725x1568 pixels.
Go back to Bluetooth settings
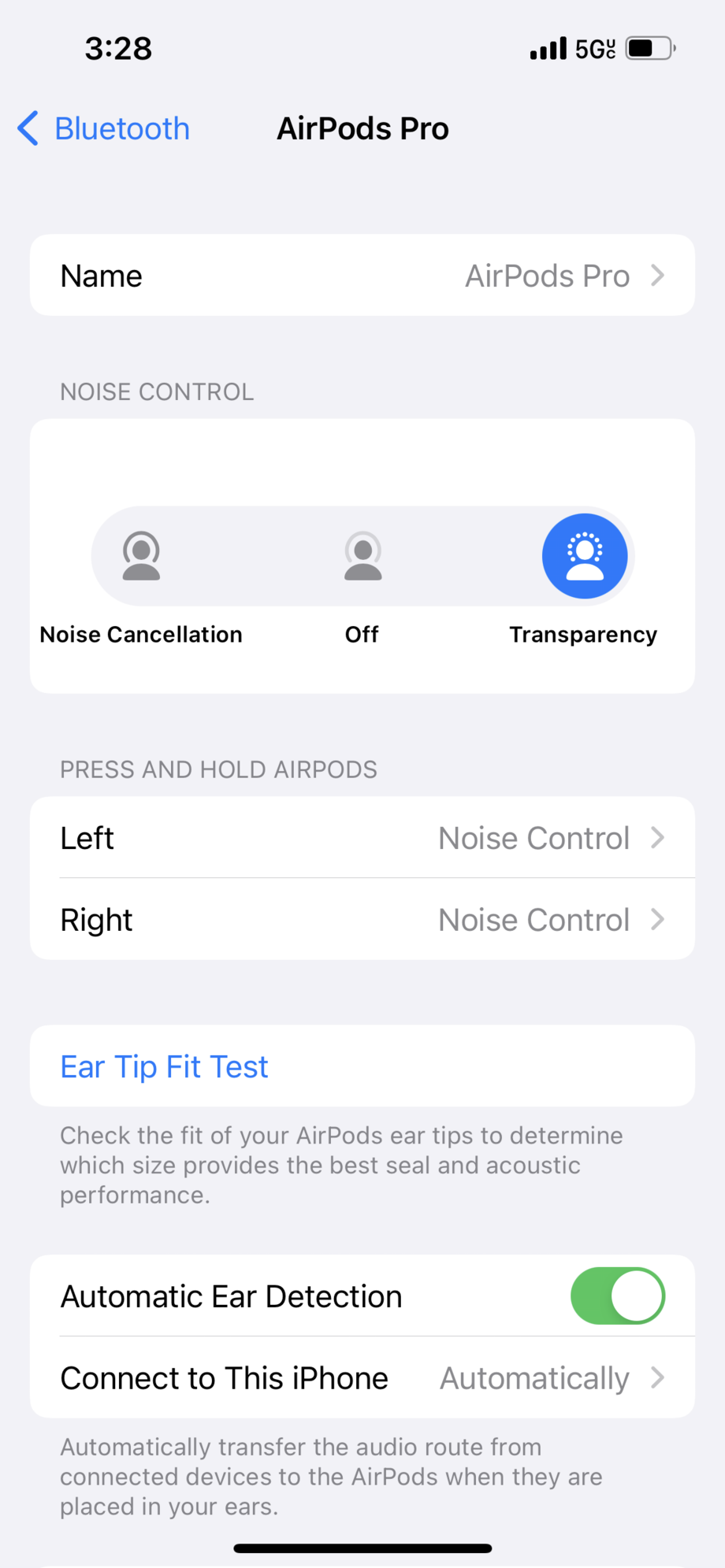click(104, 128)
